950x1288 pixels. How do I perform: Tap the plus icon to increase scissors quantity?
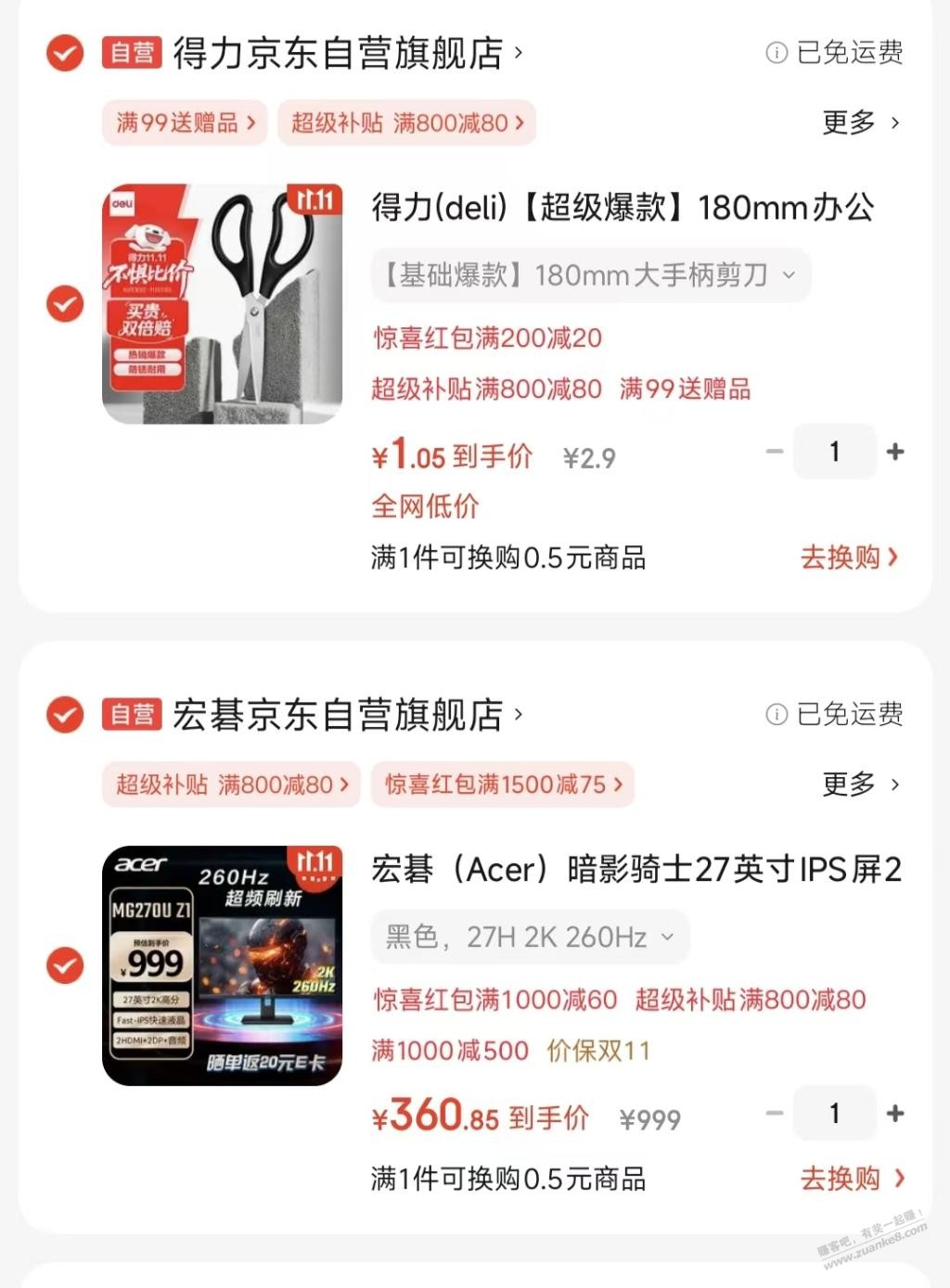coord(895,452)
